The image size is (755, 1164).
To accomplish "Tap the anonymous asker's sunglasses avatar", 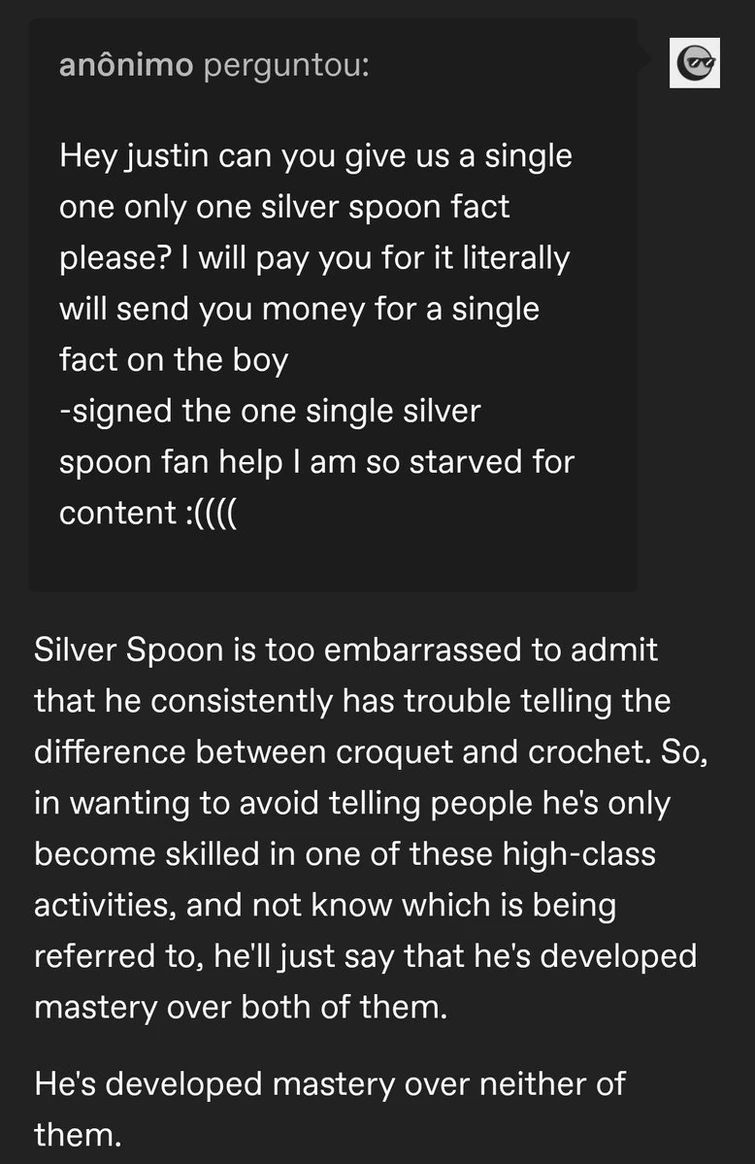I will 695,63.
